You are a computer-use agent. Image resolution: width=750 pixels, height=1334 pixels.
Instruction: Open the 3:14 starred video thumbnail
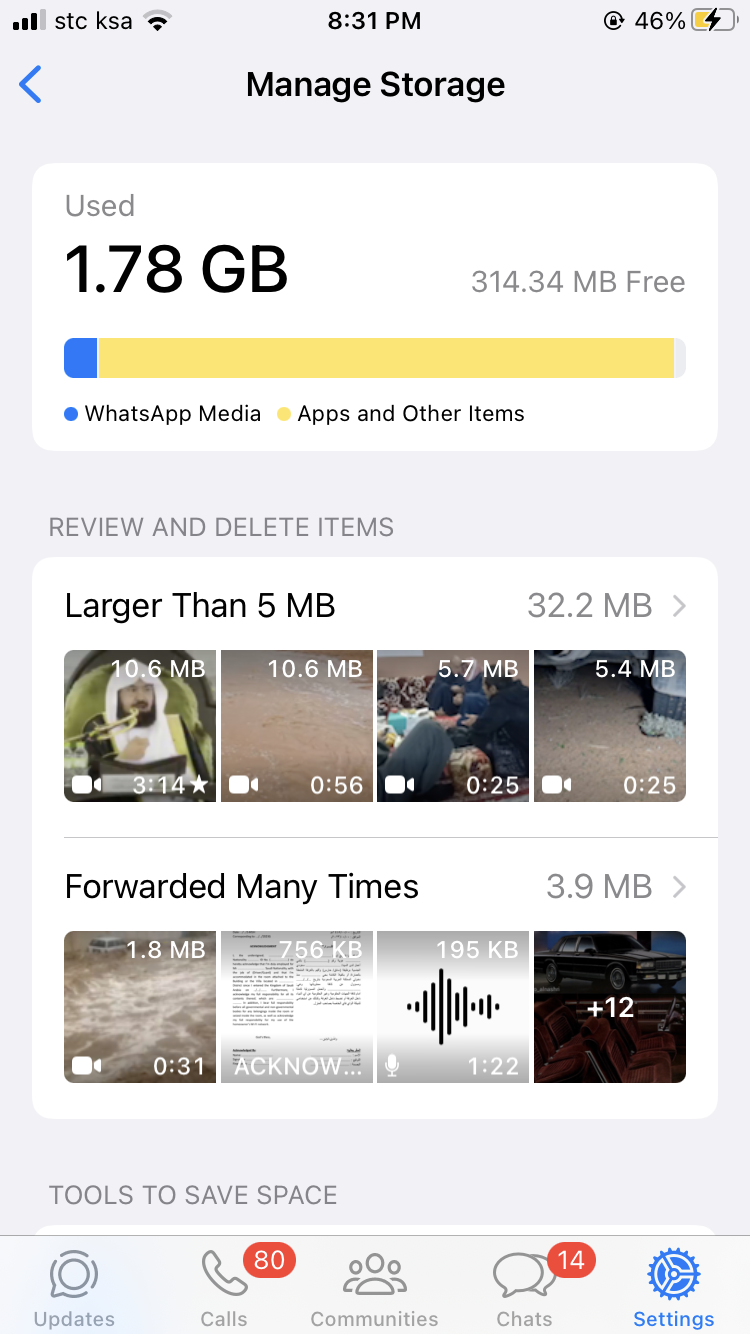pos(140,726)
